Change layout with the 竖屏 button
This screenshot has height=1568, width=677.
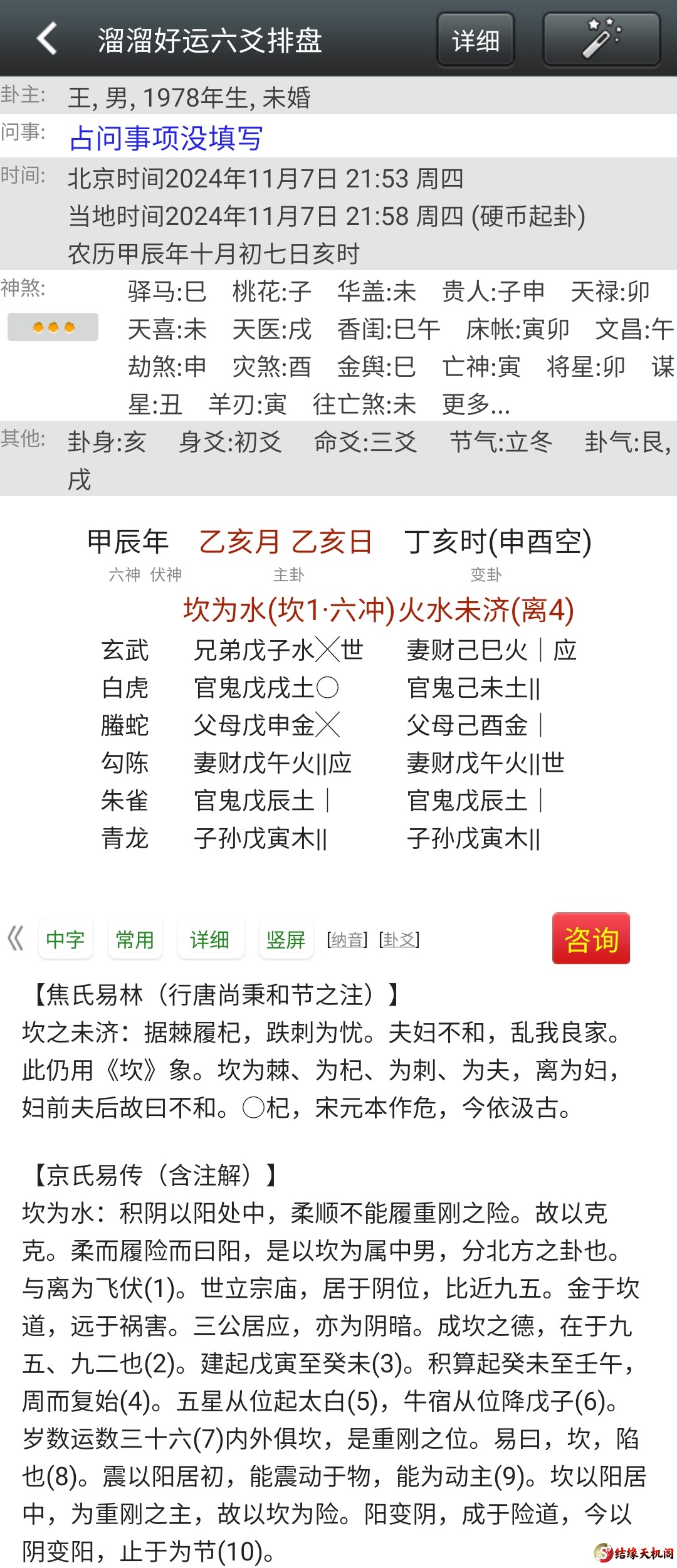point(286,939)
